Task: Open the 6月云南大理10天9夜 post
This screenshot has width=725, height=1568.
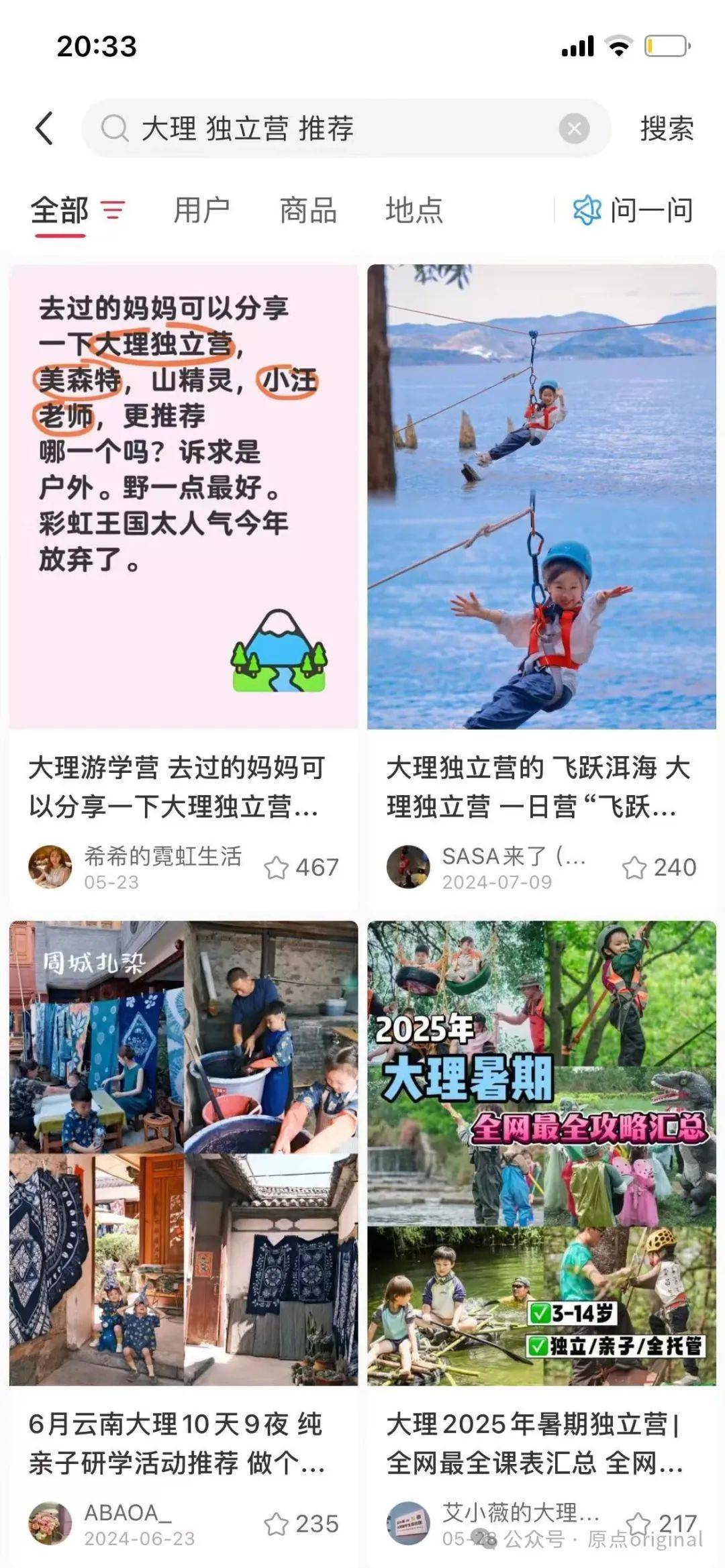Action: [x=183, y=1153]
